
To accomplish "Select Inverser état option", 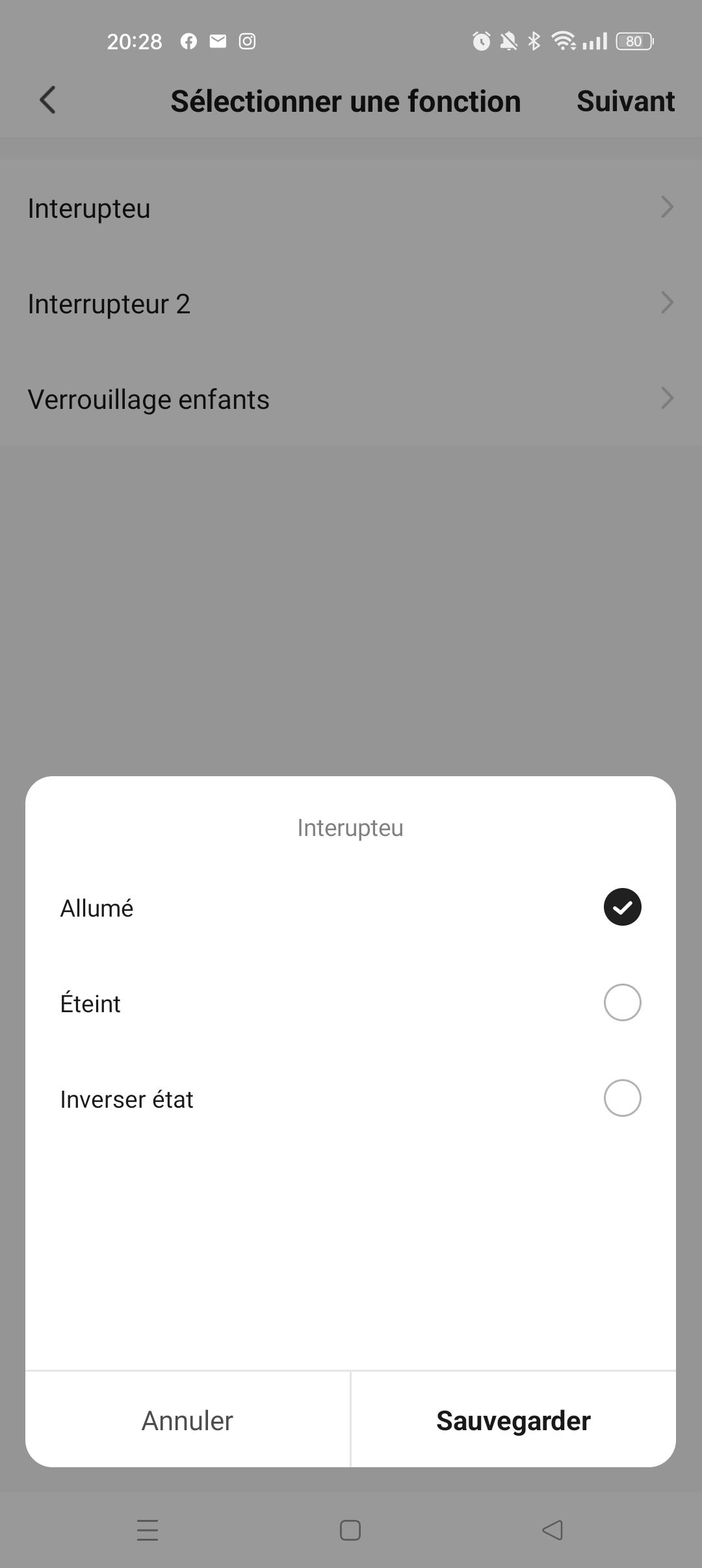I will click(x=622, y=1098).
